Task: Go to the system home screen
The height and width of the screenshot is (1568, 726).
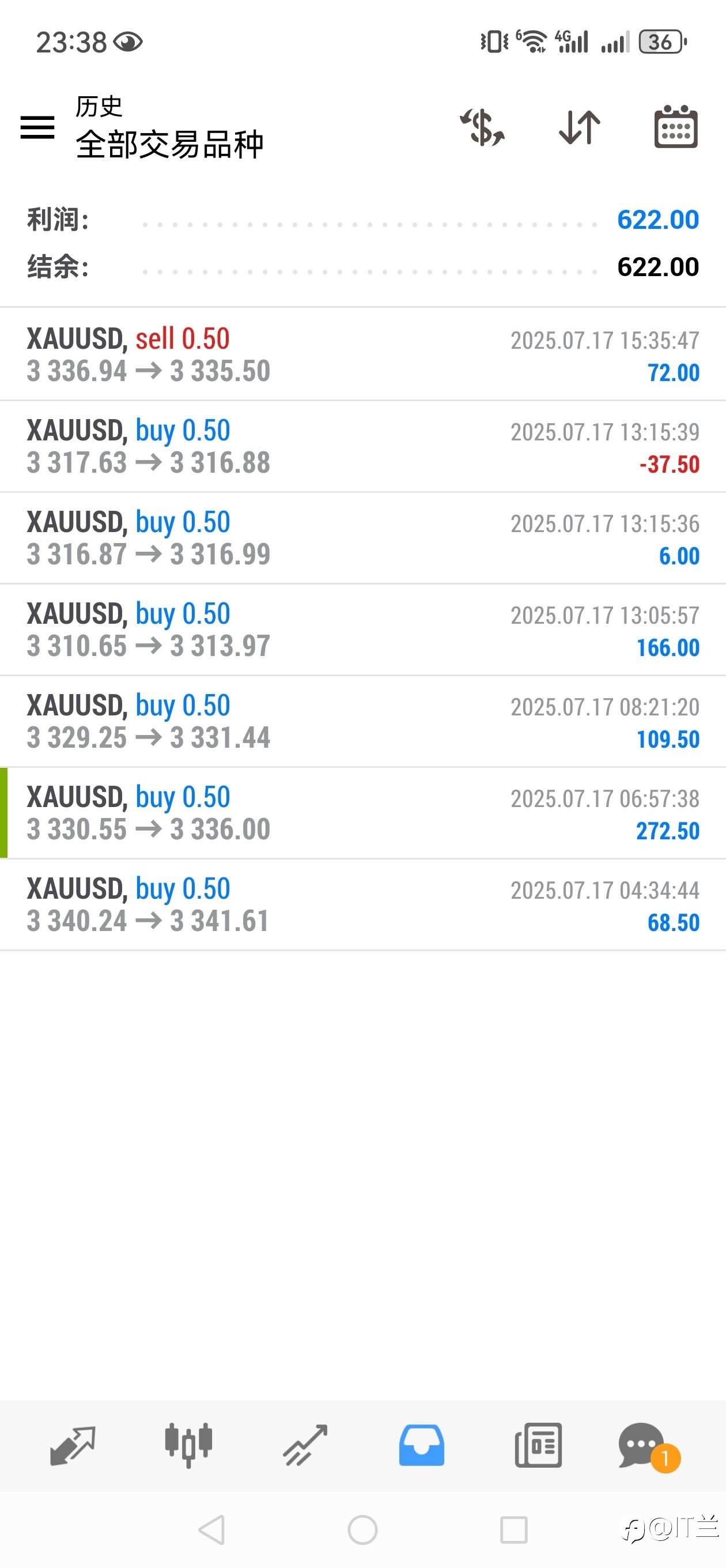Action: point(362,1529)
